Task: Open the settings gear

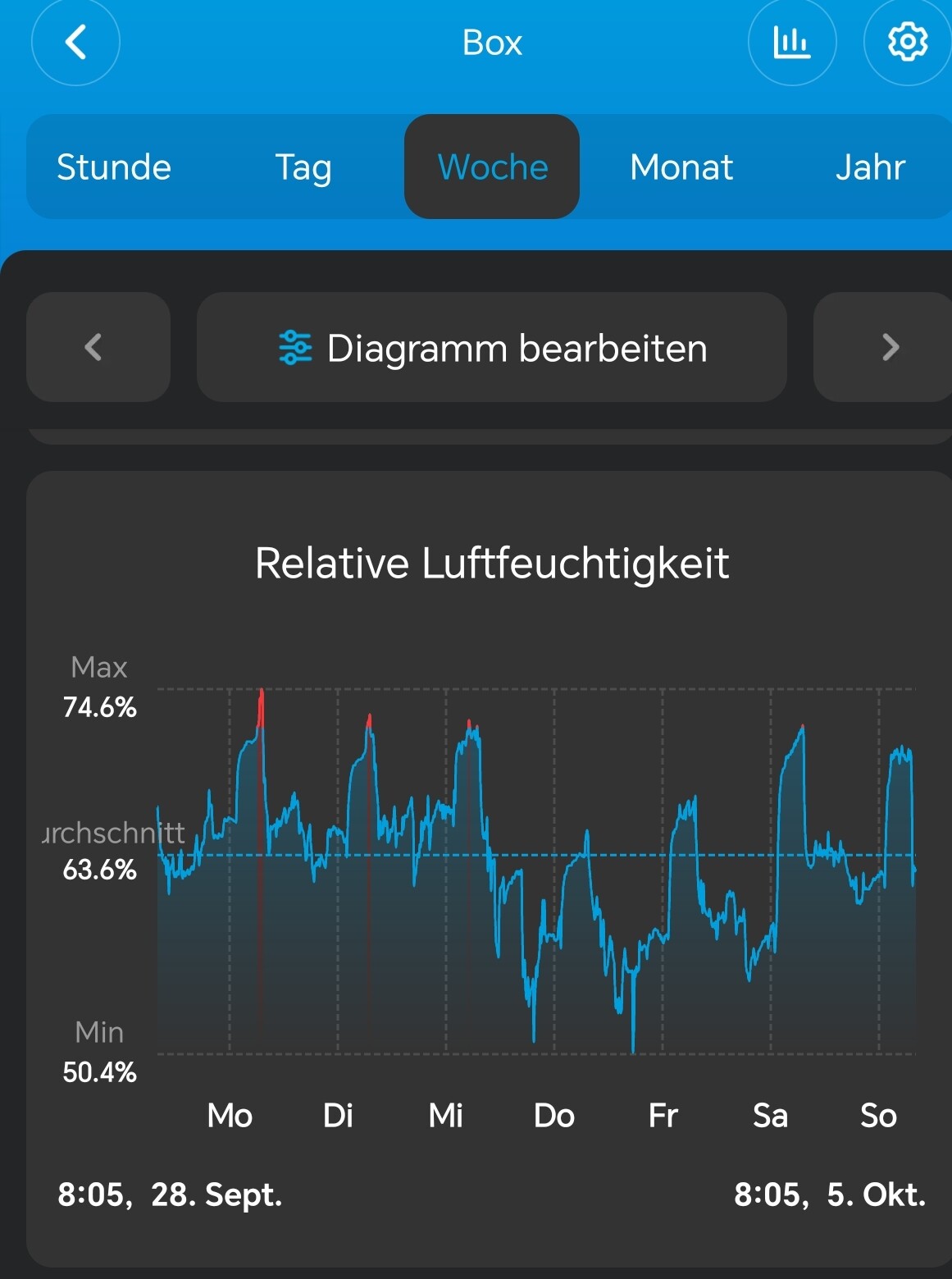Action: pyautogui.click(x=907, y=42)
